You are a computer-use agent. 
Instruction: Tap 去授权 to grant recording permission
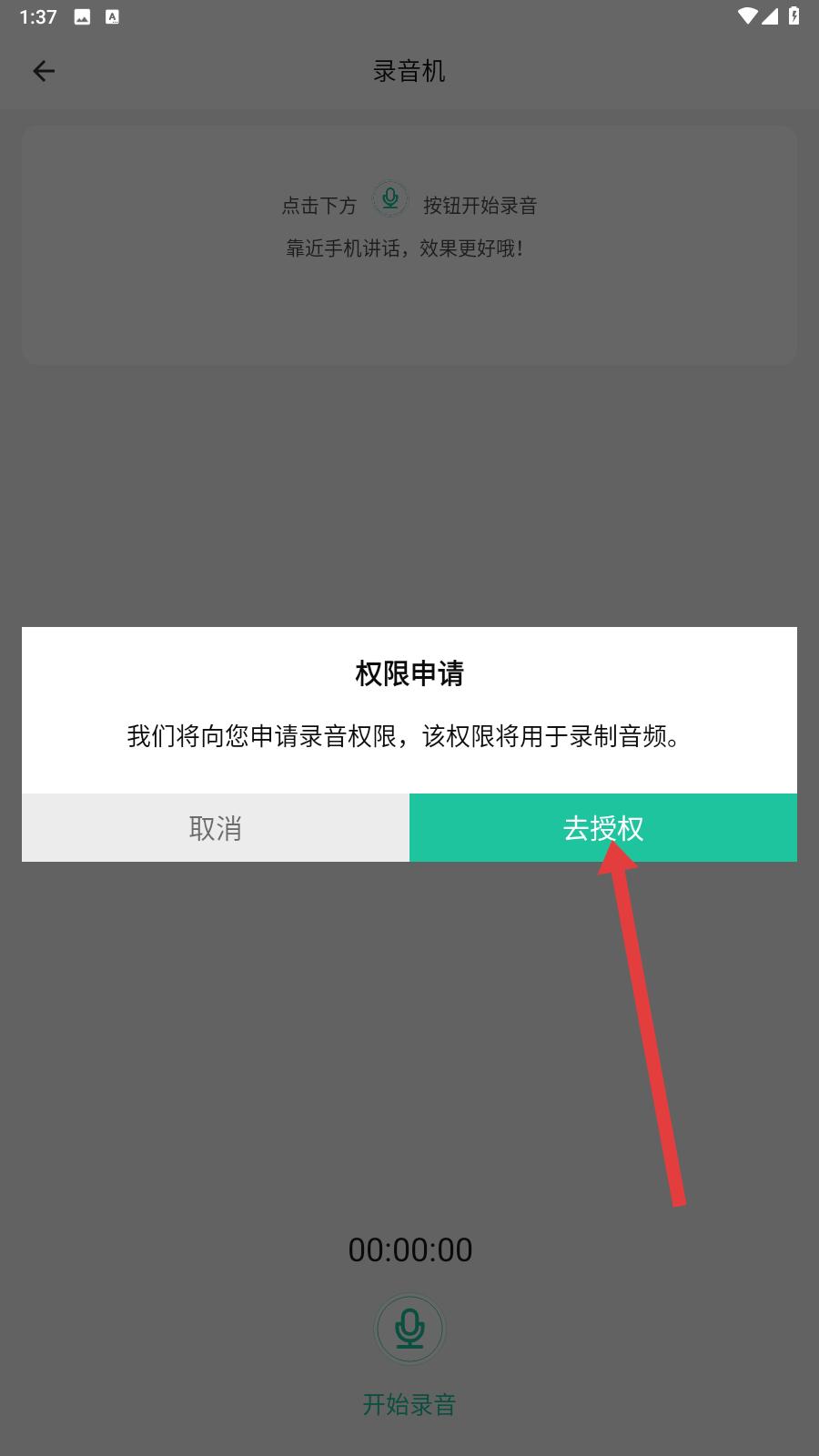[603, 827]
